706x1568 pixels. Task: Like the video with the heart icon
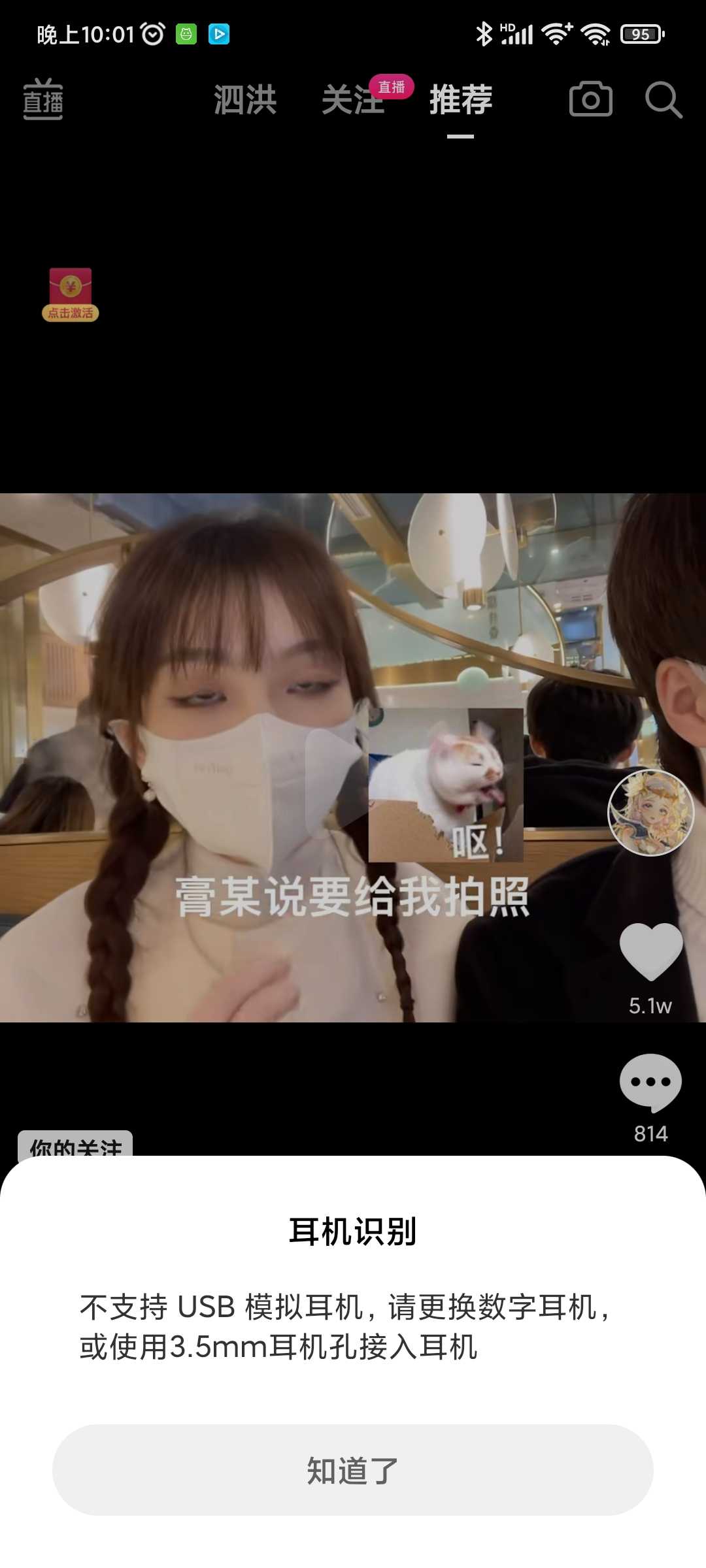[651, 951]
